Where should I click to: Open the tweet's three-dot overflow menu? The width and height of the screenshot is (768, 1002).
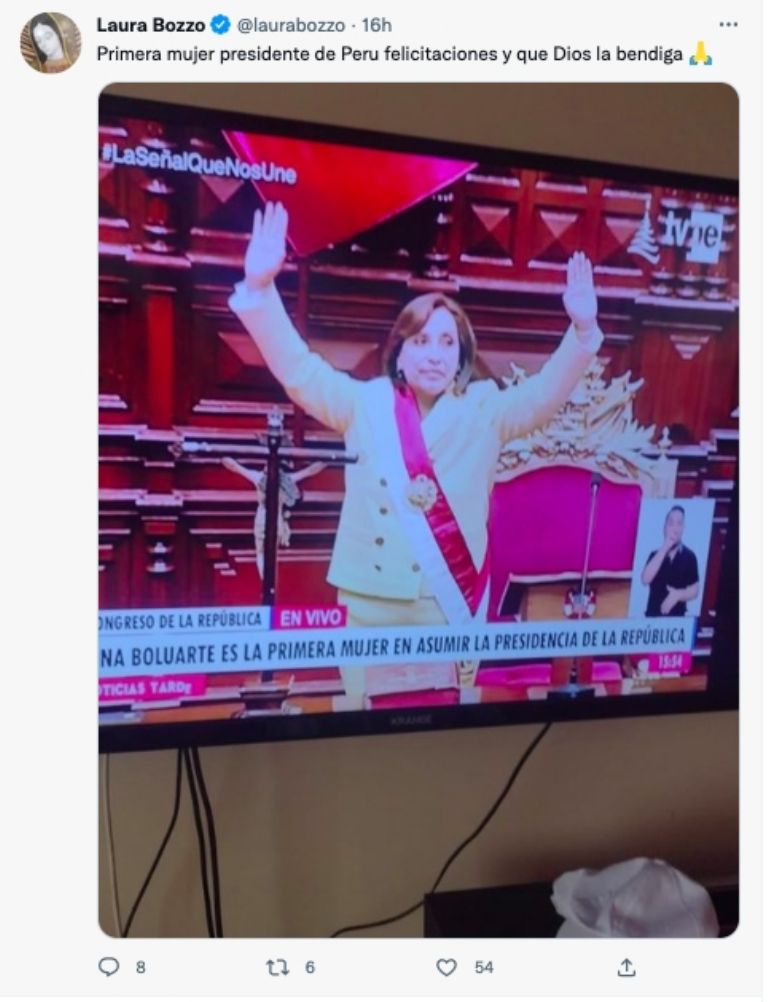pyautogui.click(x=728, y=25)
